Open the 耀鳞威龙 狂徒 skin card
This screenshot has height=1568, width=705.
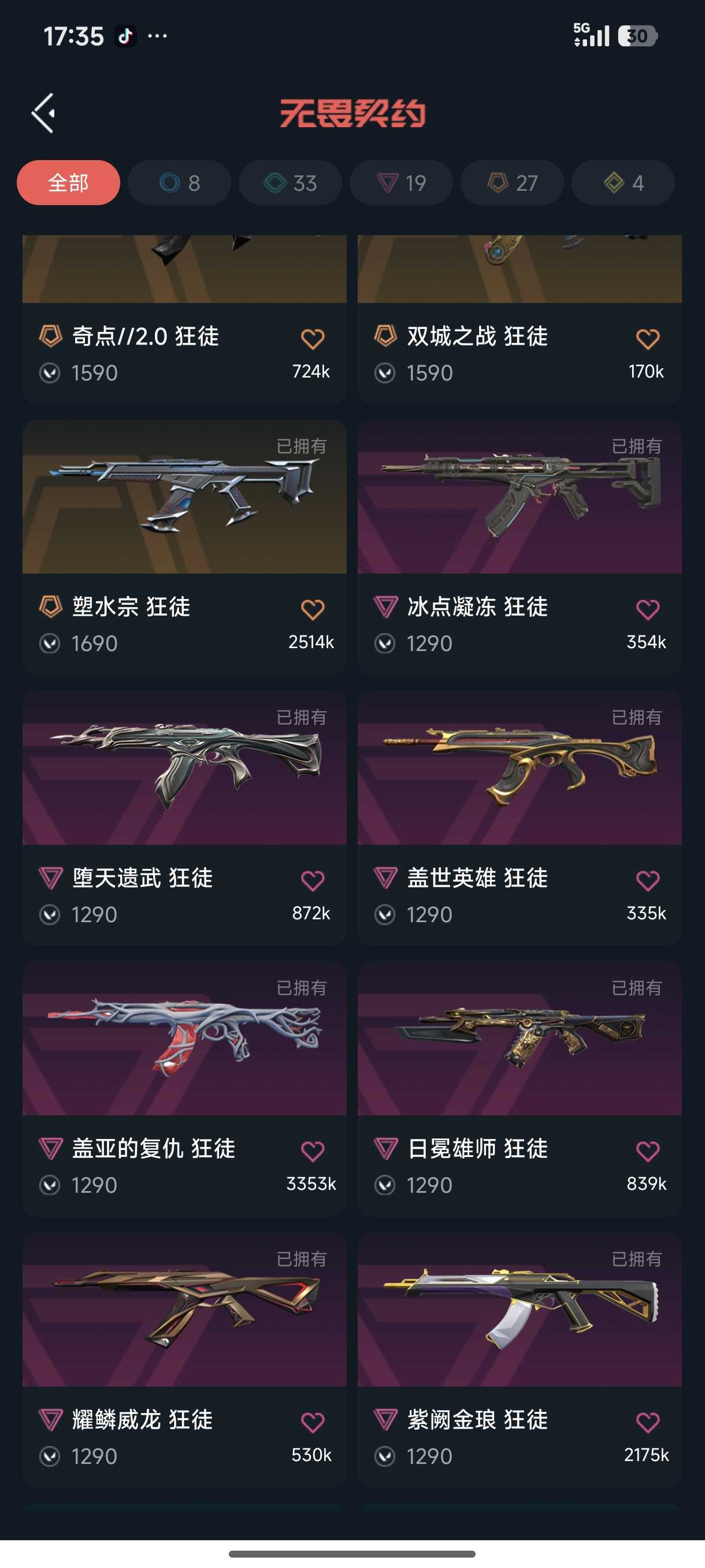tap(184, 1360)
